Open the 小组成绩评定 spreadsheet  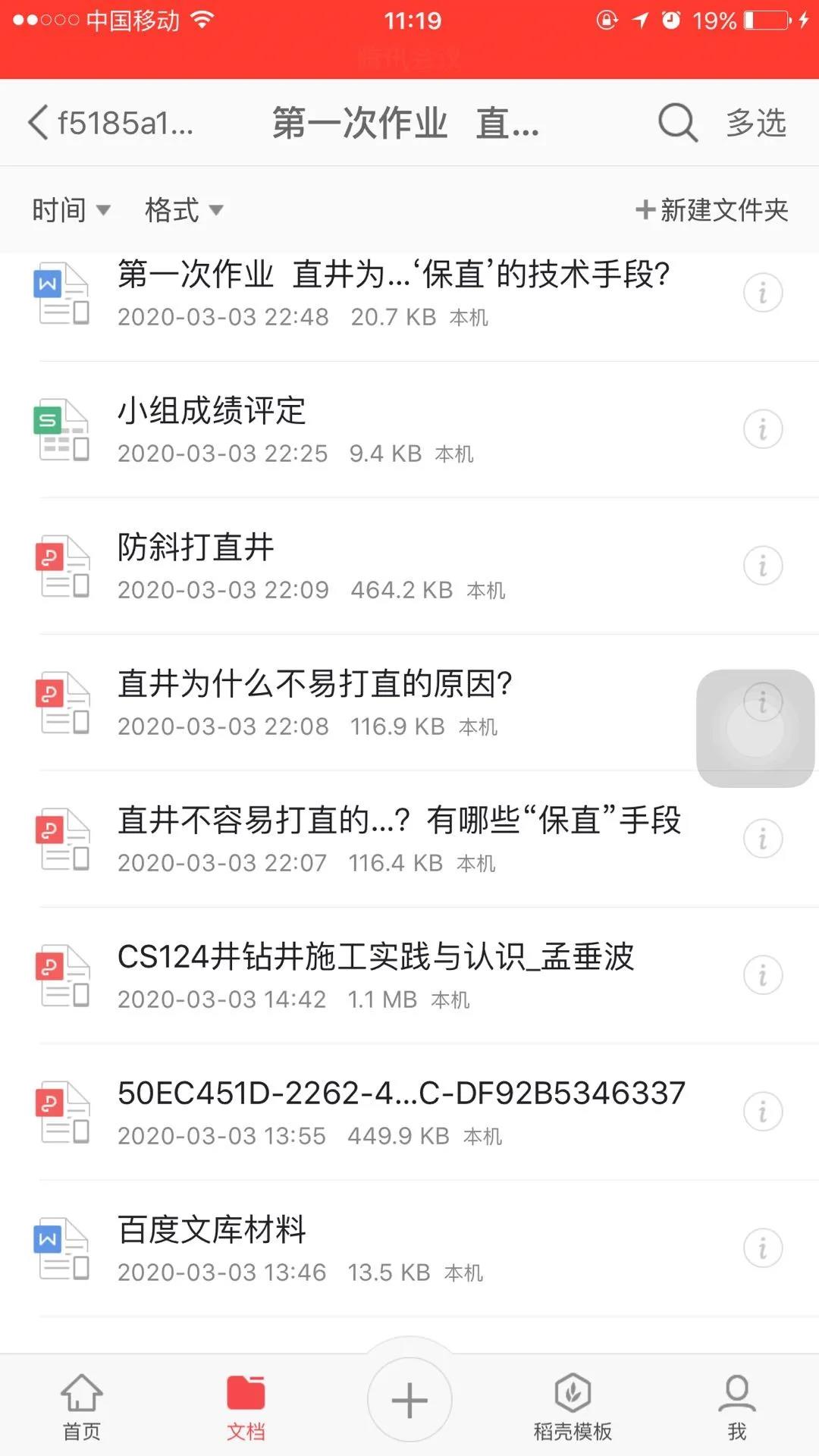tap(212, 412)
